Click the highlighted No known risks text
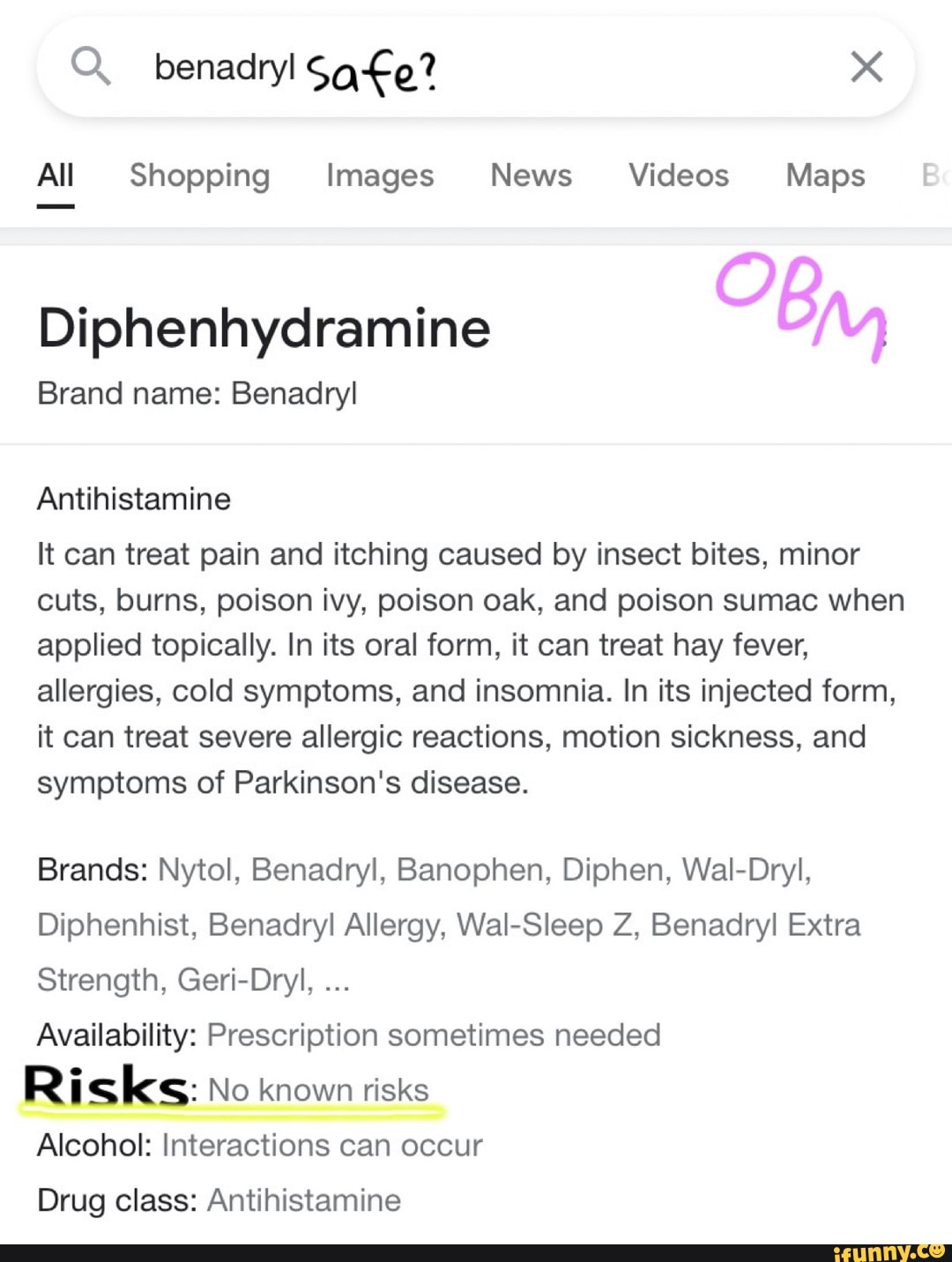 (x=317, y=1090)
